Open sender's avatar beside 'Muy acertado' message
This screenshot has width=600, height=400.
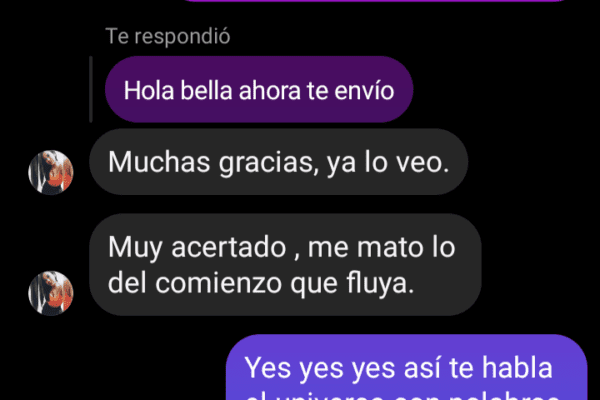pyautogui.click(x=50, y=293)
